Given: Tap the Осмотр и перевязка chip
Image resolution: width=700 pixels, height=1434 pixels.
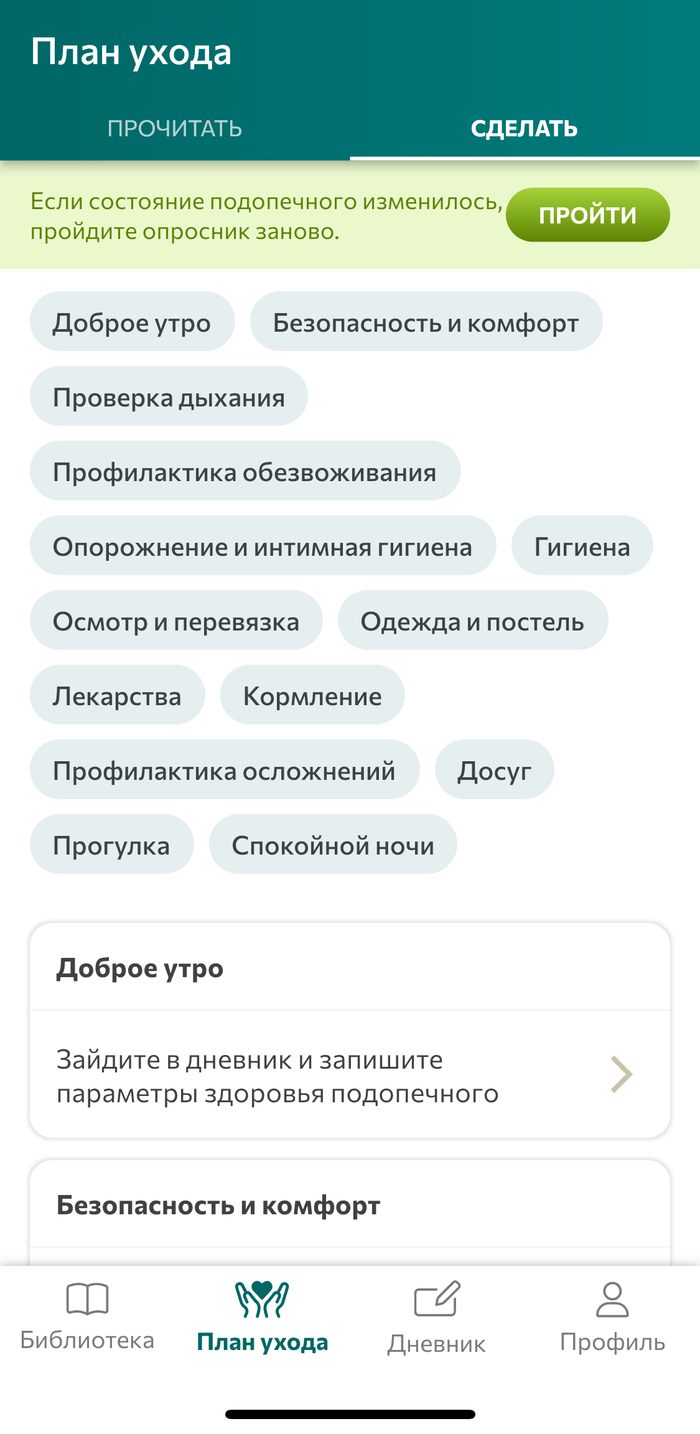Looking at the screenshot, I should 176,622.
